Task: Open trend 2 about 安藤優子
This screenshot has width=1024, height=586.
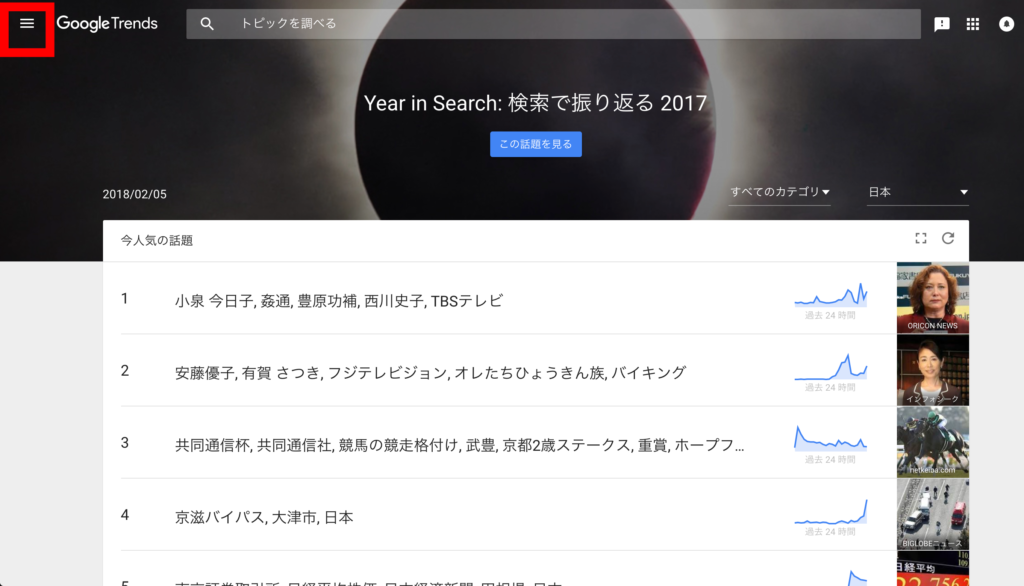Action: (430, 372)
